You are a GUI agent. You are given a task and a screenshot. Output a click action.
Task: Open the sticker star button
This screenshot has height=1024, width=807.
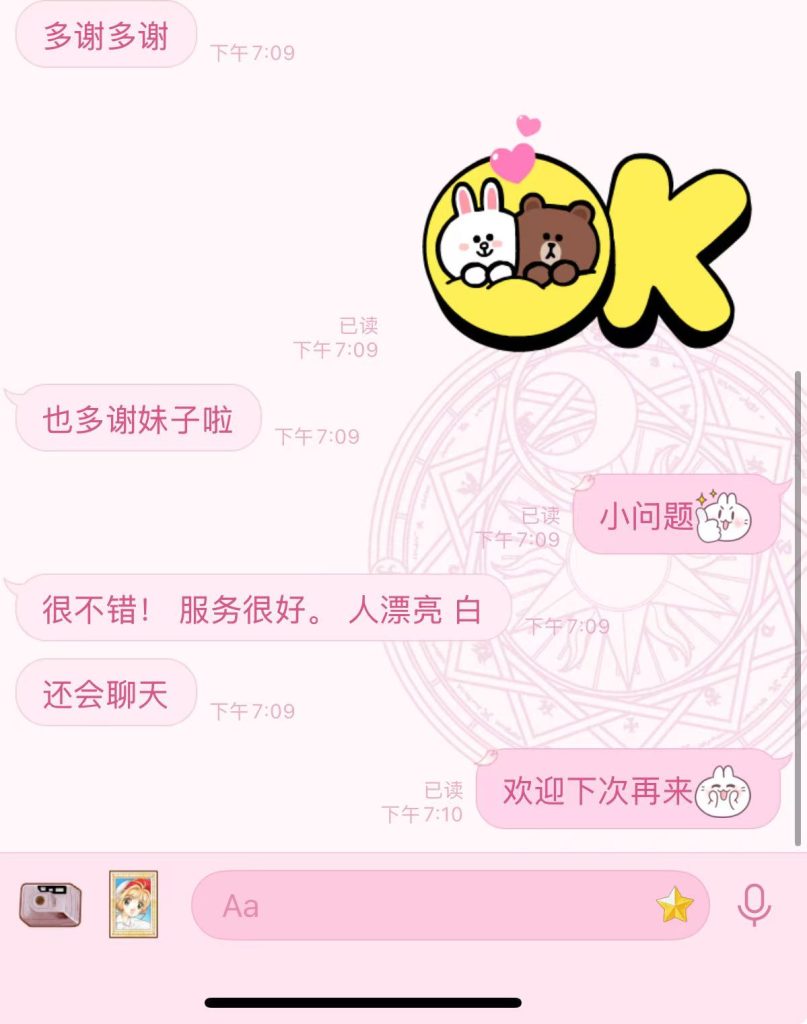click(x=675, y=905)
